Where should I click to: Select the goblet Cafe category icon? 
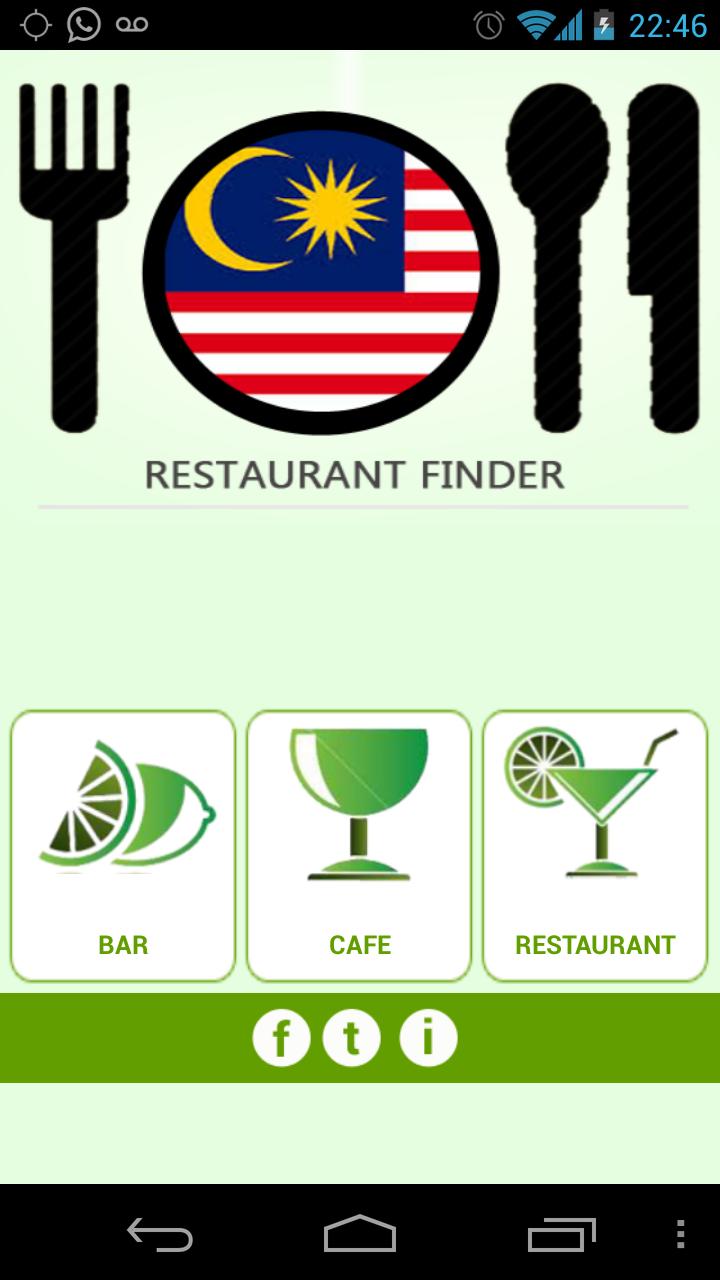[358, 805]
